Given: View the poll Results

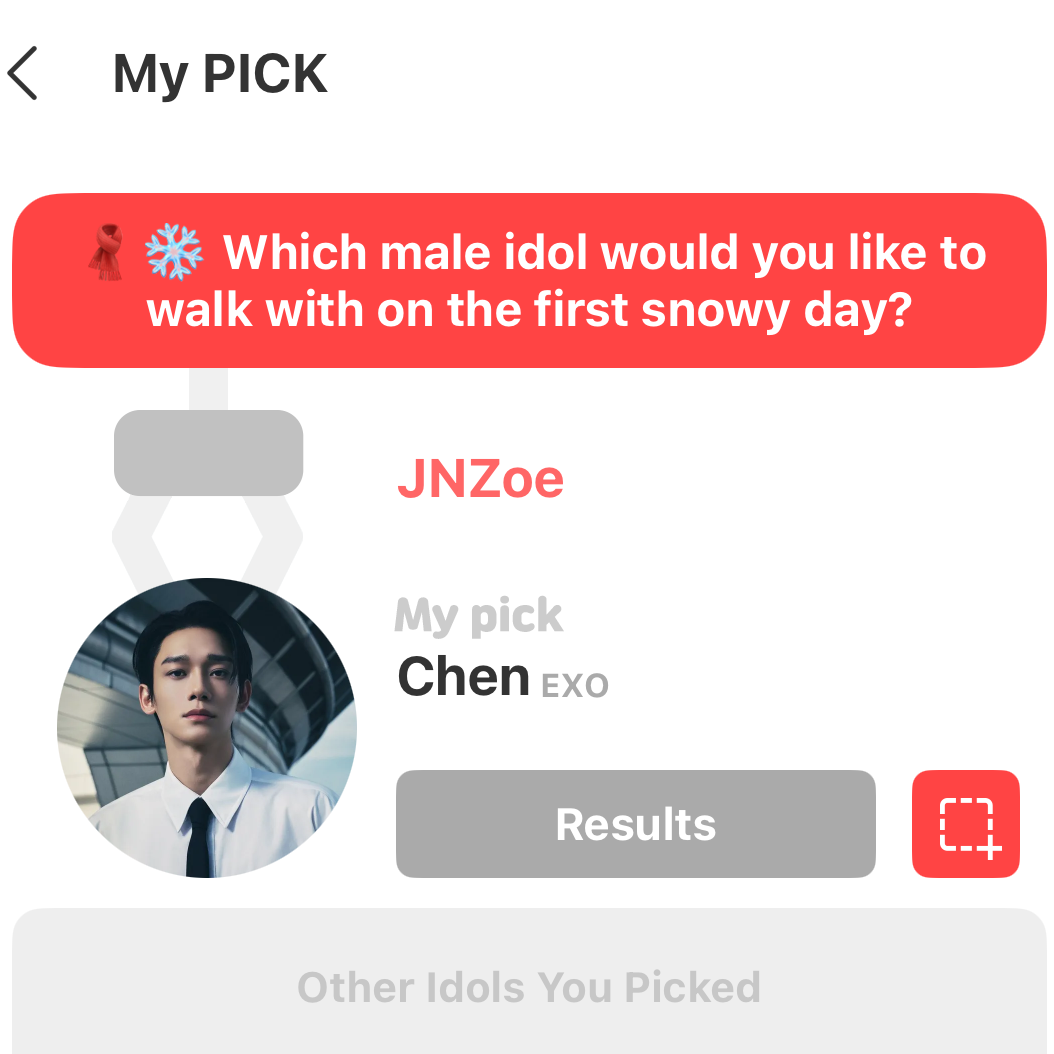Looking at the screenshot, I should click(635, 824).
